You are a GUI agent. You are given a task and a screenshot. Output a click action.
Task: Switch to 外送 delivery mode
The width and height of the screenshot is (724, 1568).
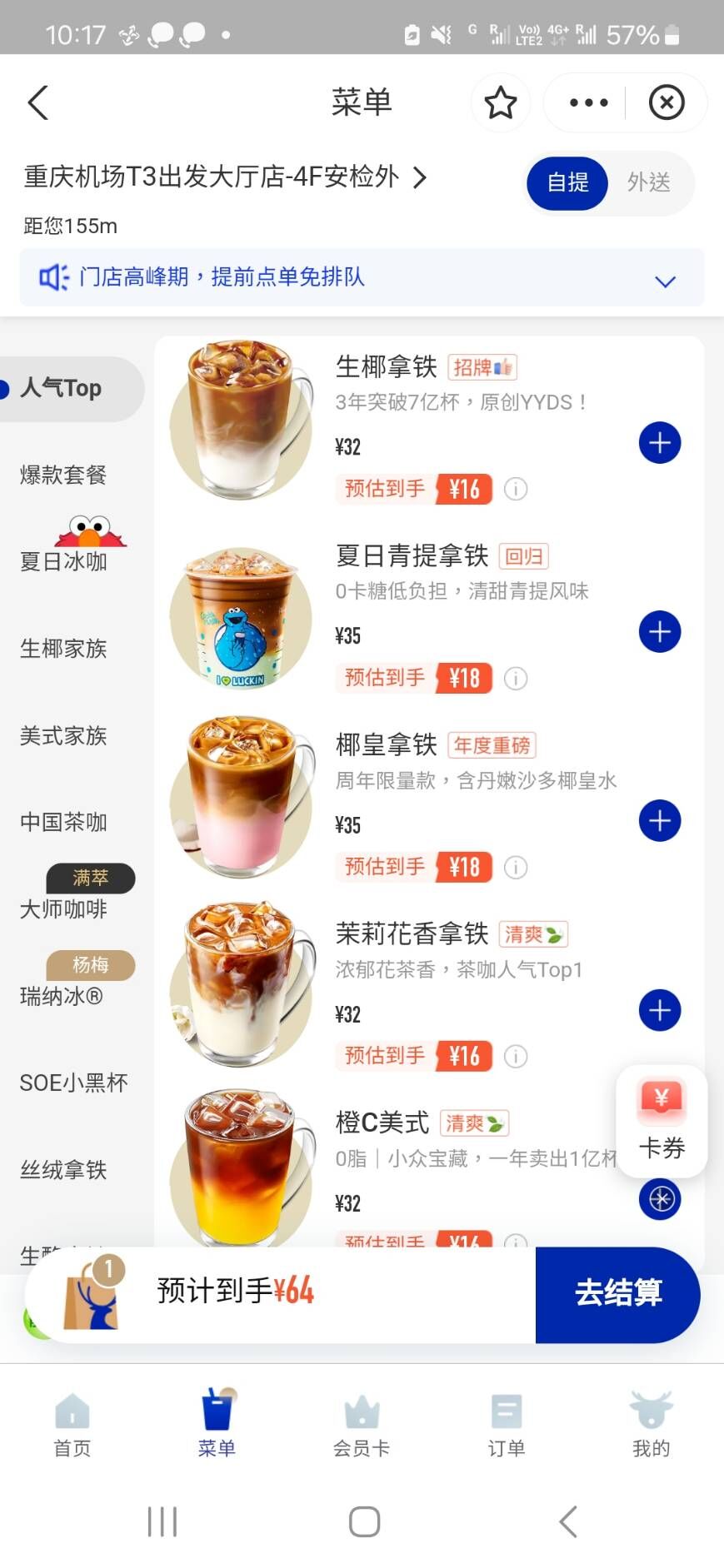point(648,182)
